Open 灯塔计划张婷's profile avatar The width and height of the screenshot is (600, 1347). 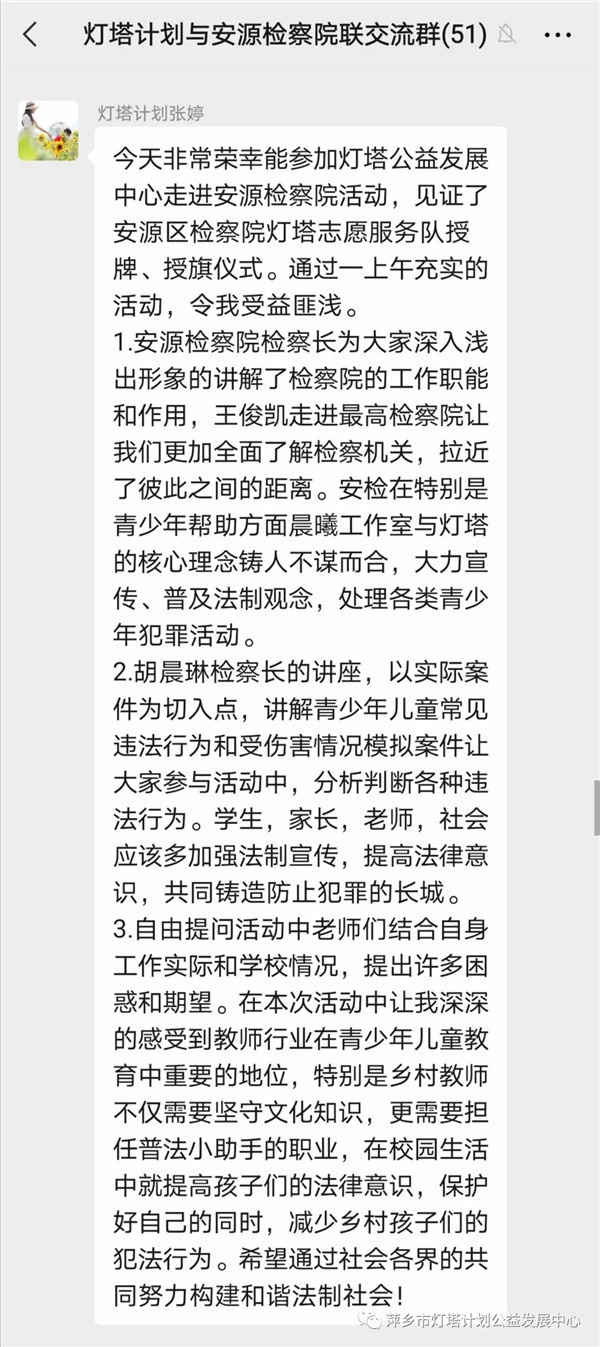coord(48,131)
